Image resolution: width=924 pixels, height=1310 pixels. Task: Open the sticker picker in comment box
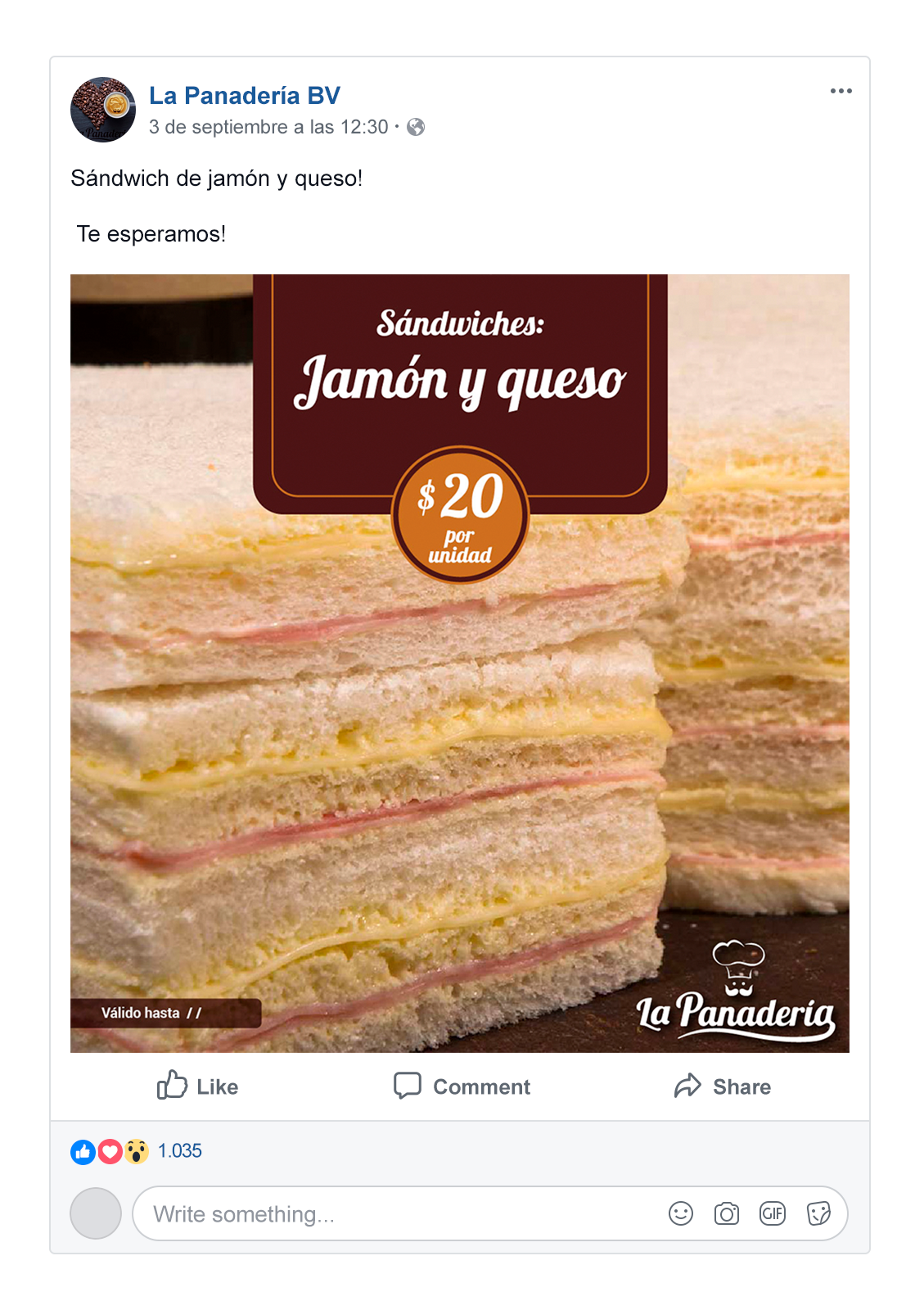[818, 1213]
